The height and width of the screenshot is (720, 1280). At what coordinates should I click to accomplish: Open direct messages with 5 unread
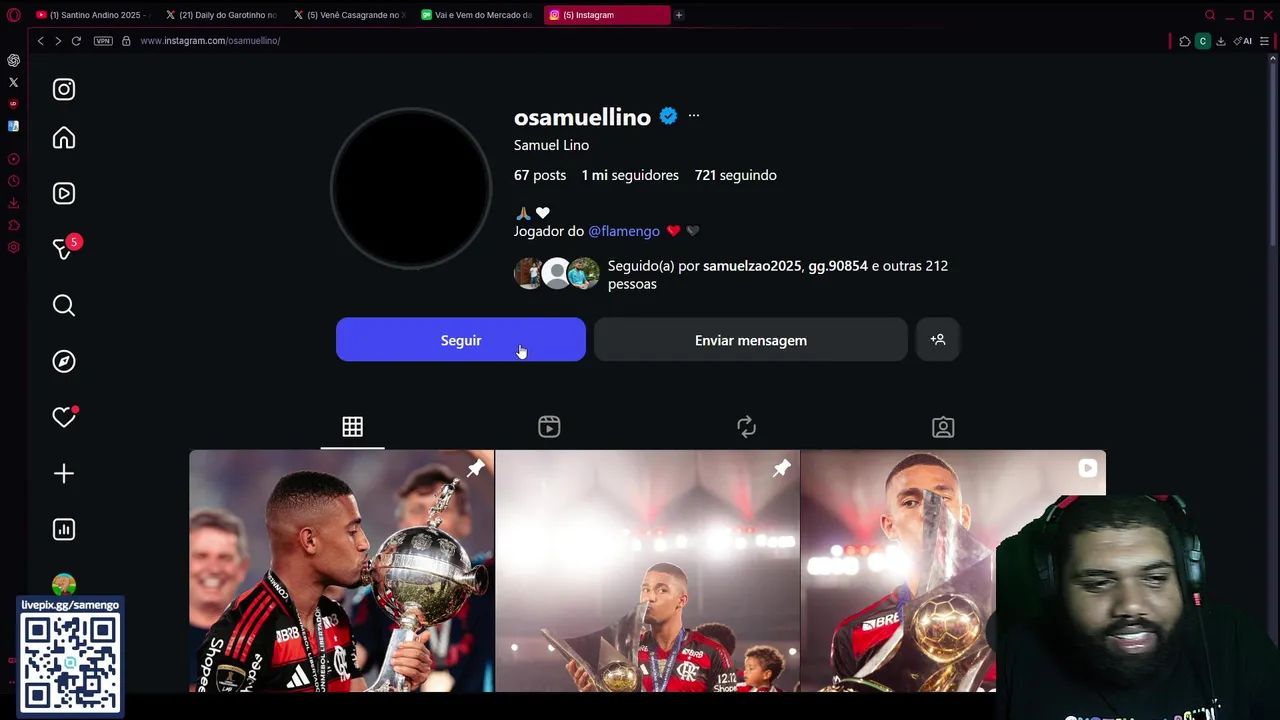tap(64, 249)
